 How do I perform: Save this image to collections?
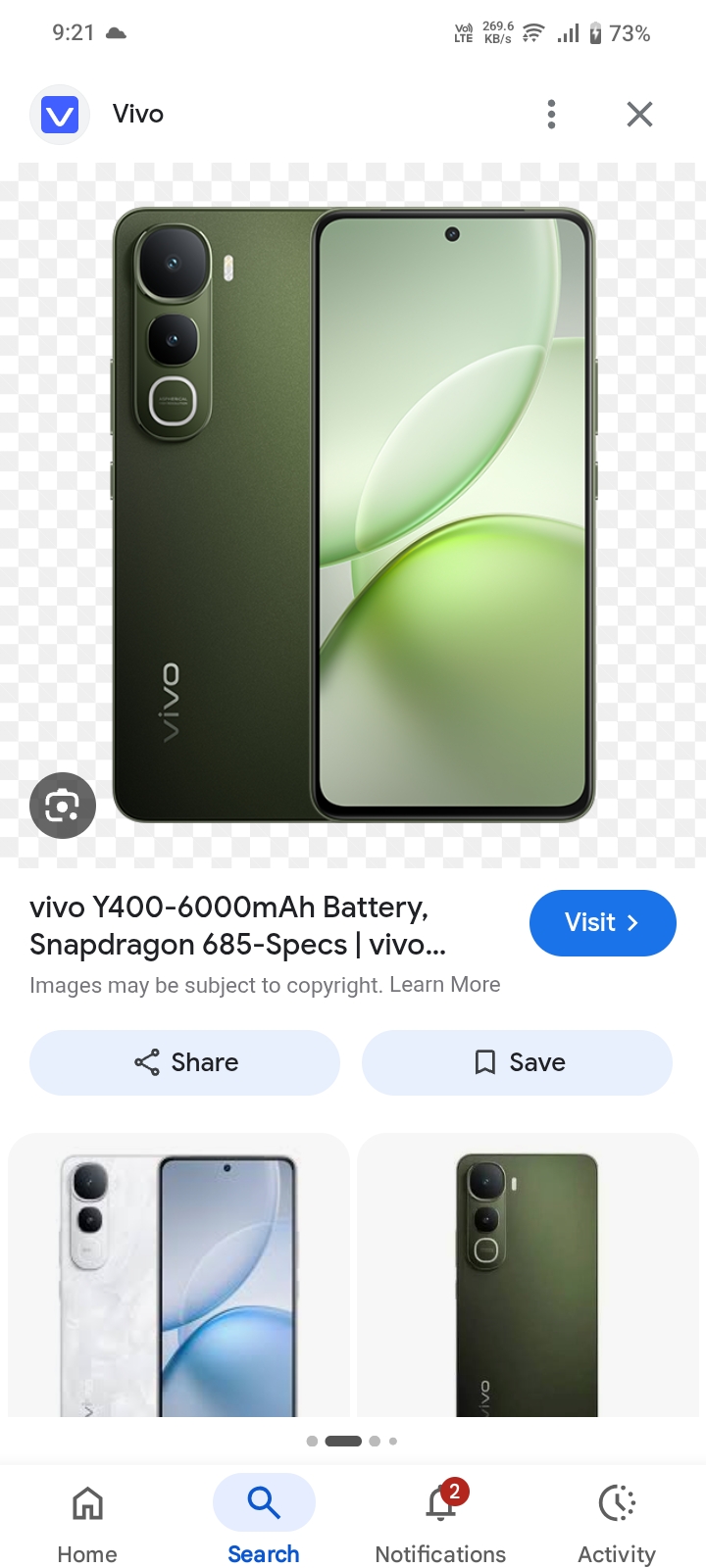click(517, 1062)
